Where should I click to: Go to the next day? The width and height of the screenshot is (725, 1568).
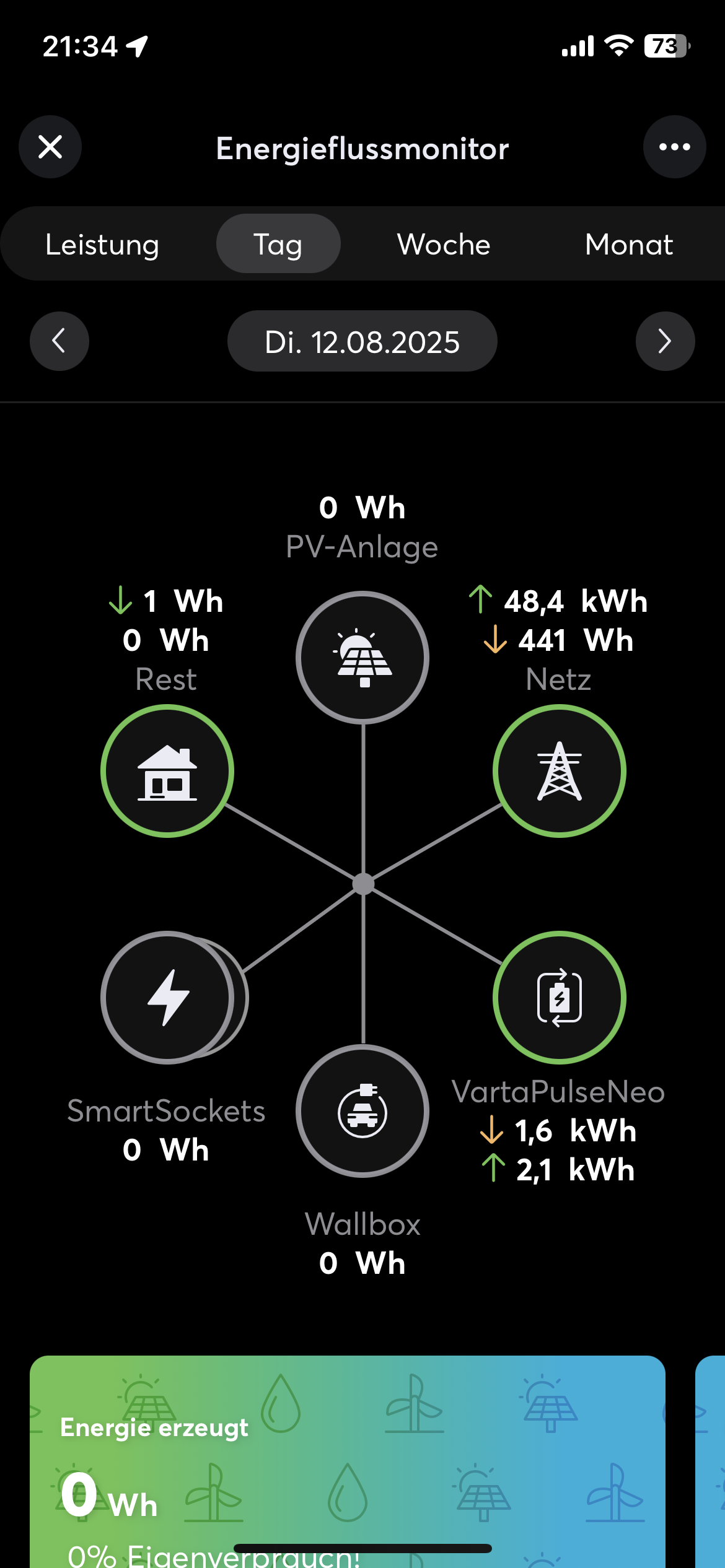(x=665, y=341)
